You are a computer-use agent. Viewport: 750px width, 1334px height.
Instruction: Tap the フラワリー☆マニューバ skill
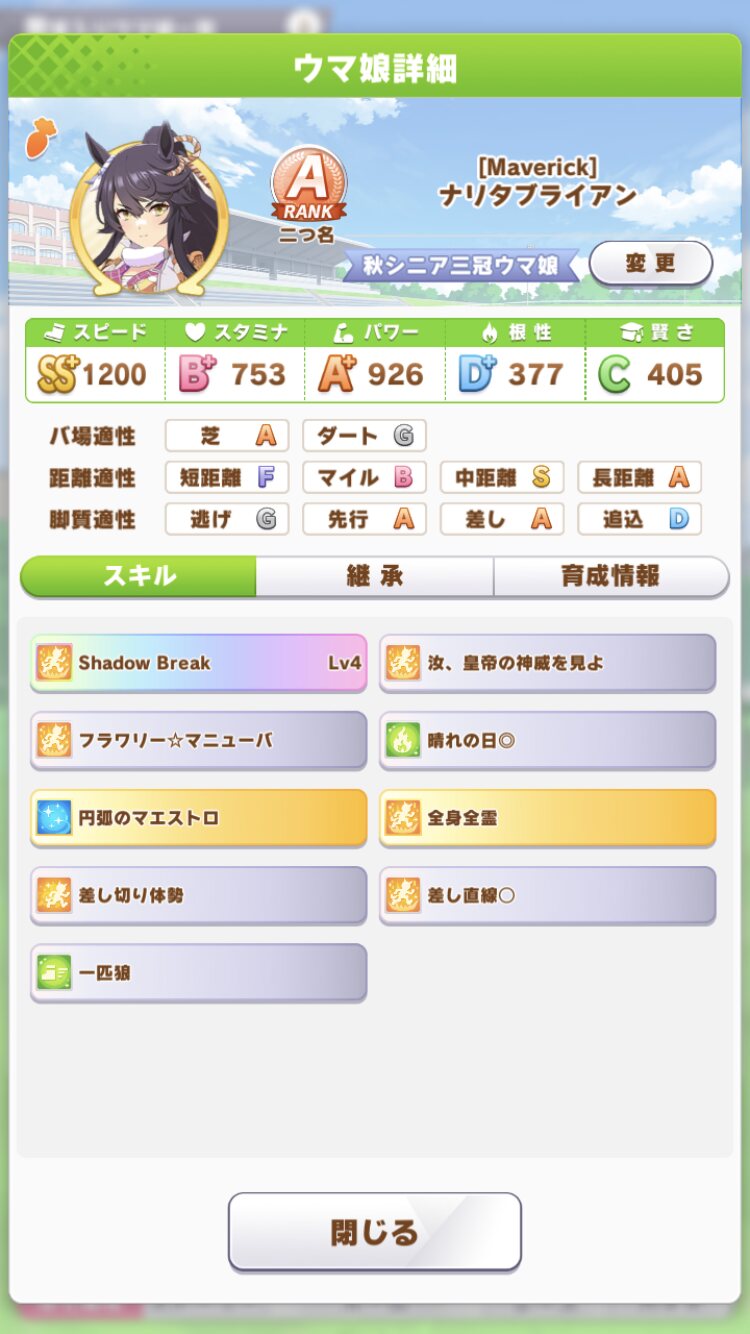198,740
